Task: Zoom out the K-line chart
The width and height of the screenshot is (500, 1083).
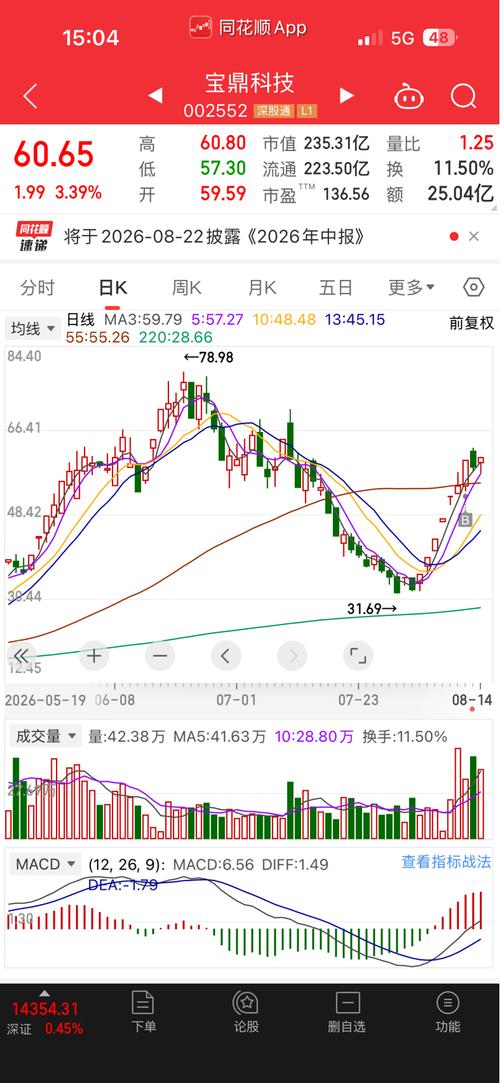Action: click(x=160, y=655)
